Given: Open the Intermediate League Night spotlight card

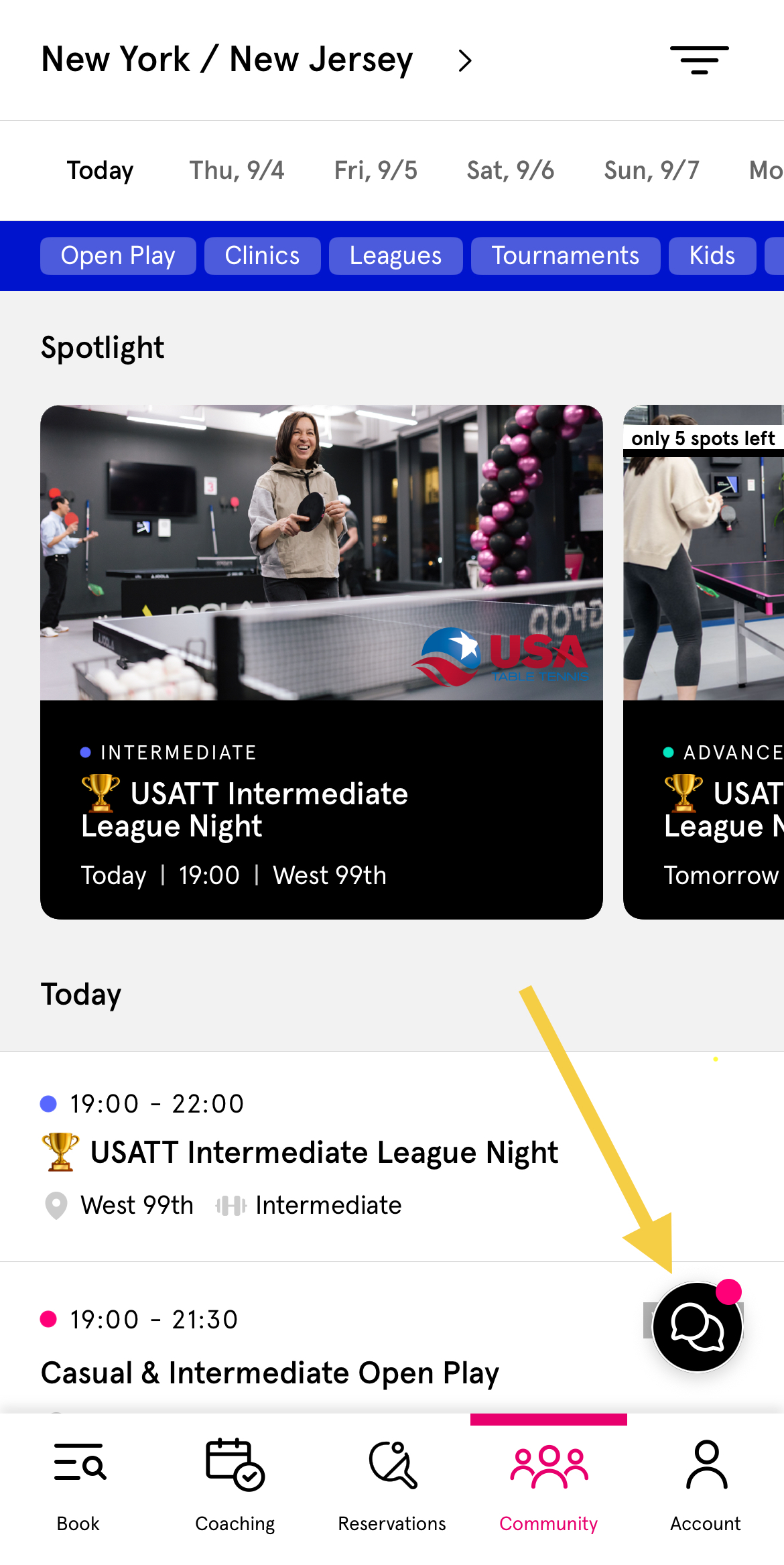Looking at the screenshot, I should pos(321,662).
